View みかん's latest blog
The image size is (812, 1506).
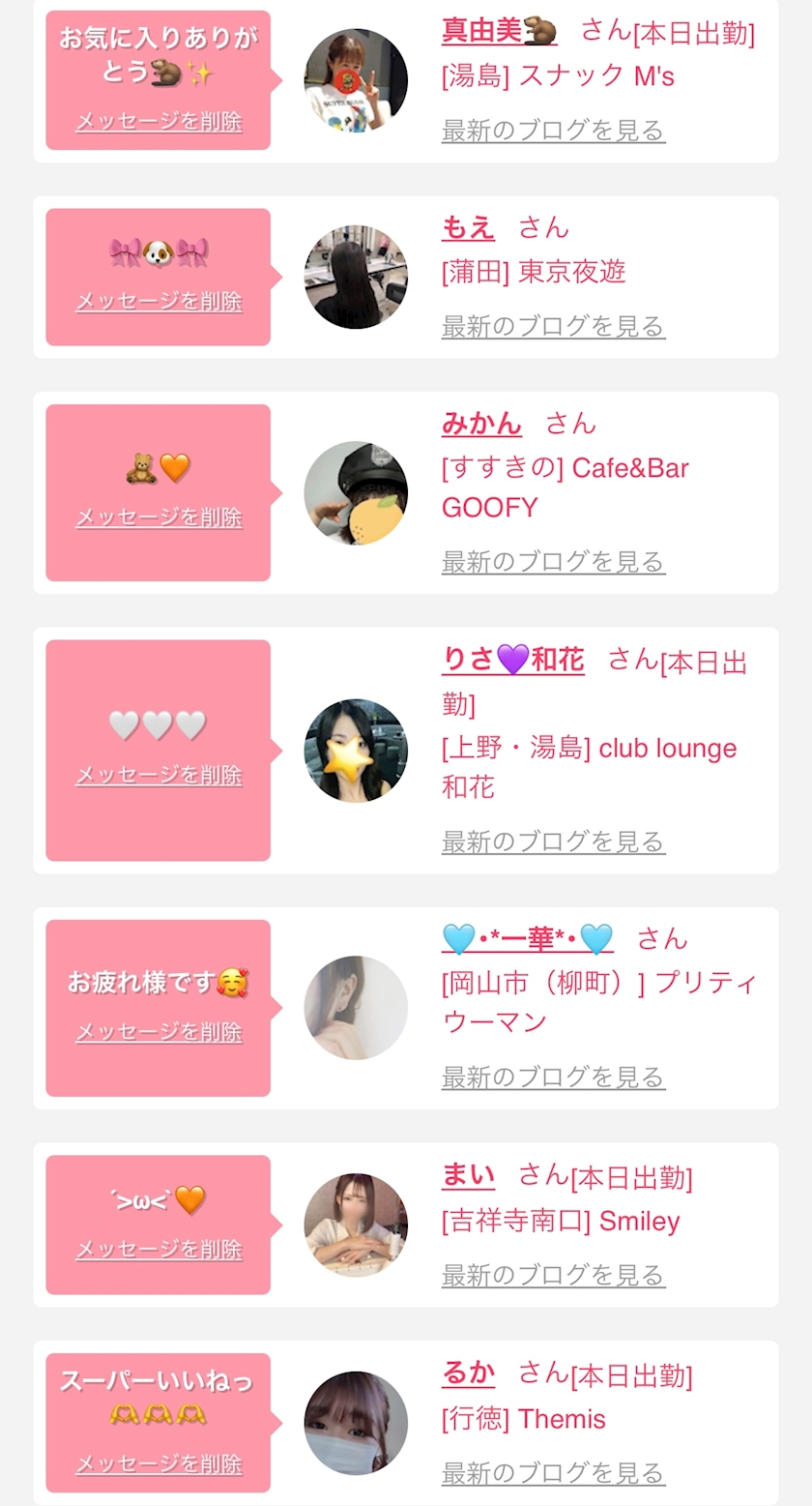coord(553,562)
